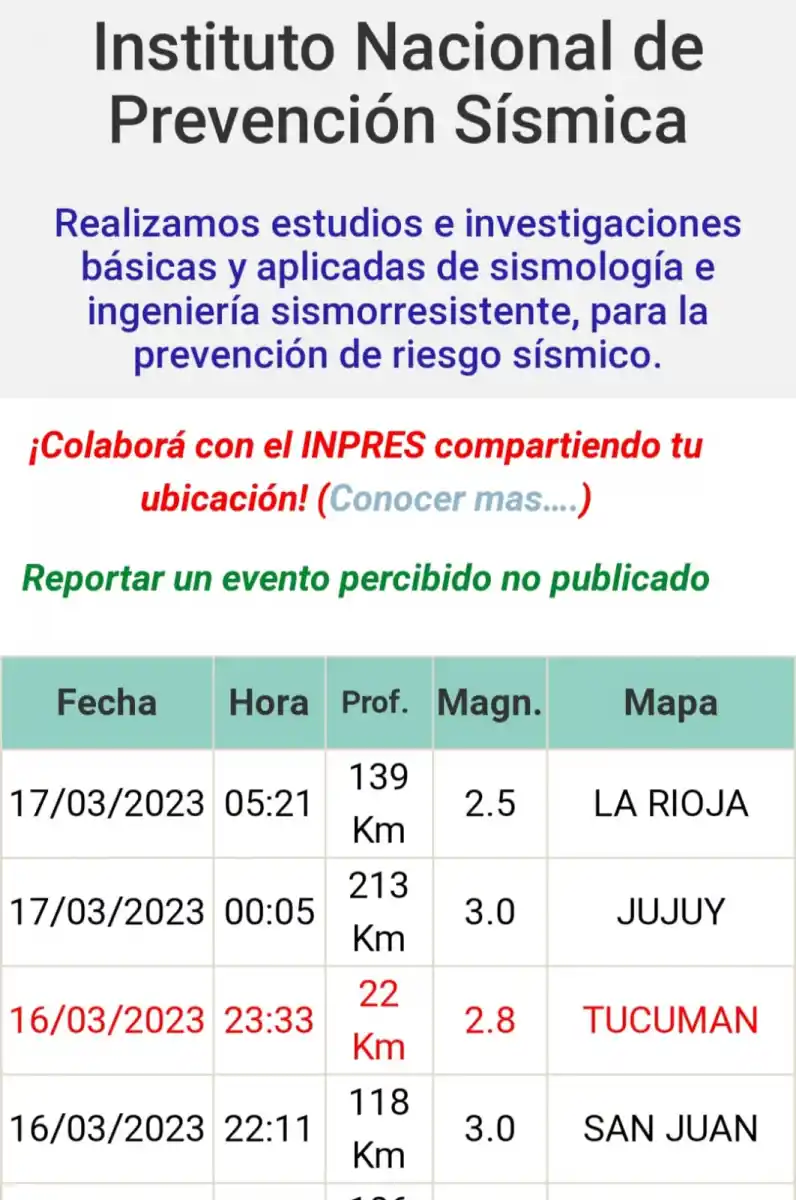This screenshot has width=796, height=1200.
Task: Open the TUCUMAN event map entry
Action: click(670, 1020)
